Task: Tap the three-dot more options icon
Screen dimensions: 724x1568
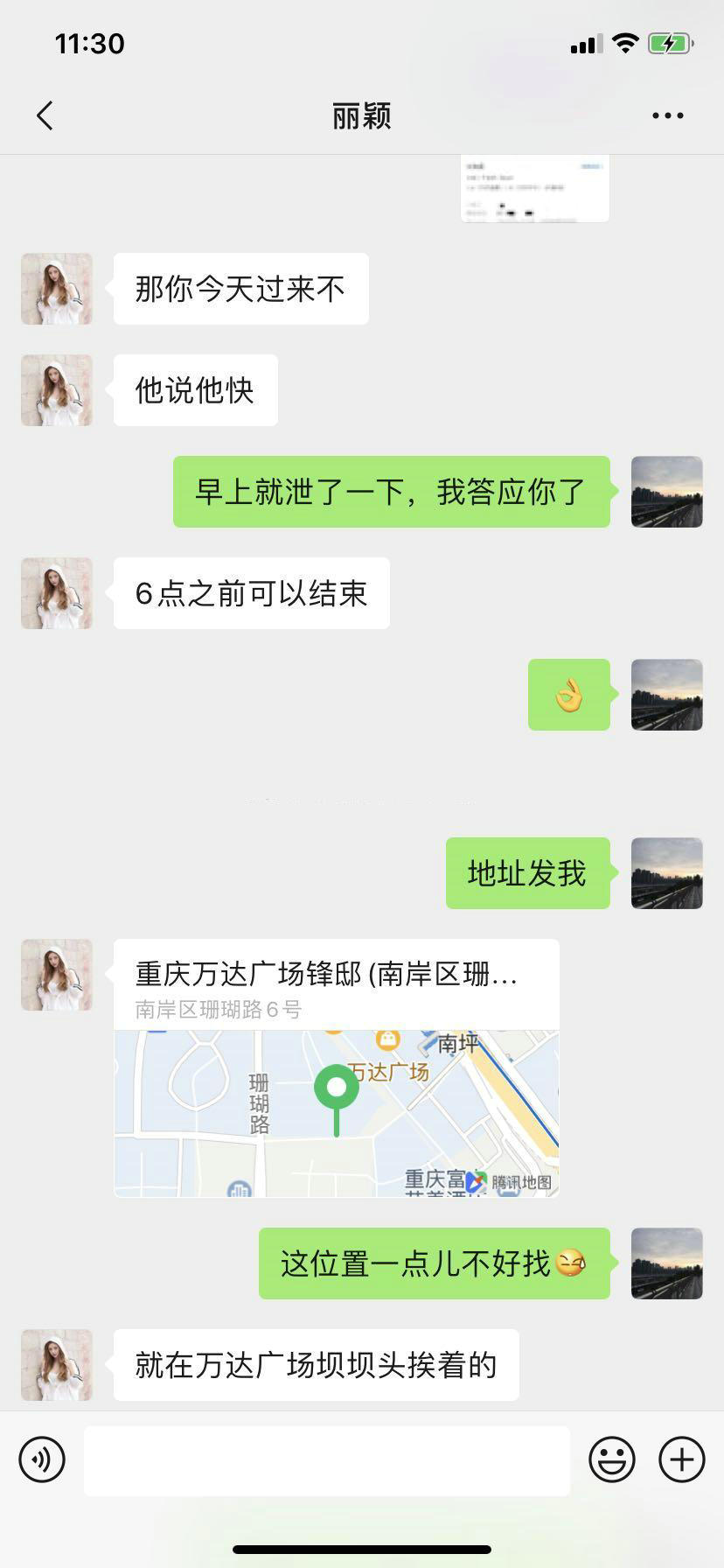Action: tap(668, 115)
